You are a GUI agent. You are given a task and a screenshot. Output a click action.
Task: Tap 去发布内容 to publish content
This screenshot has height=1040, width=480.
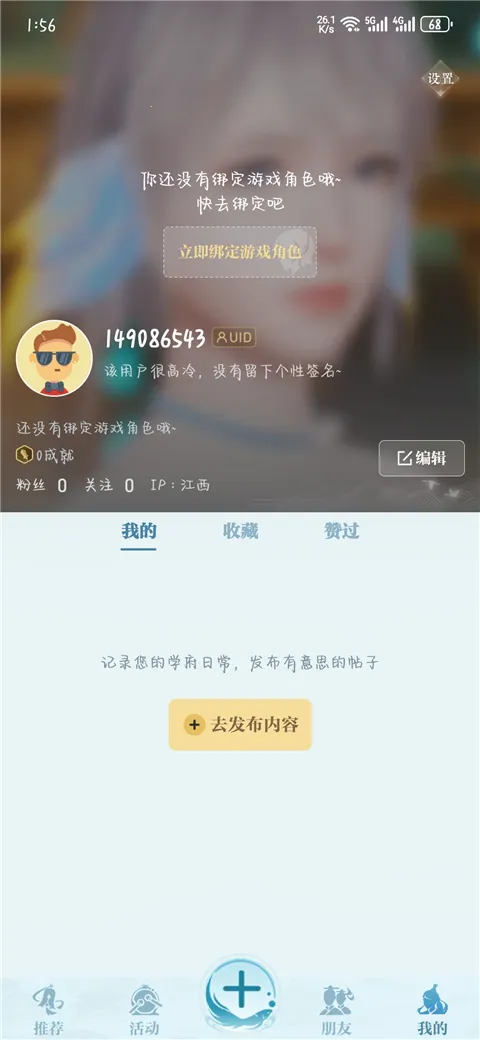pos(240,724)
